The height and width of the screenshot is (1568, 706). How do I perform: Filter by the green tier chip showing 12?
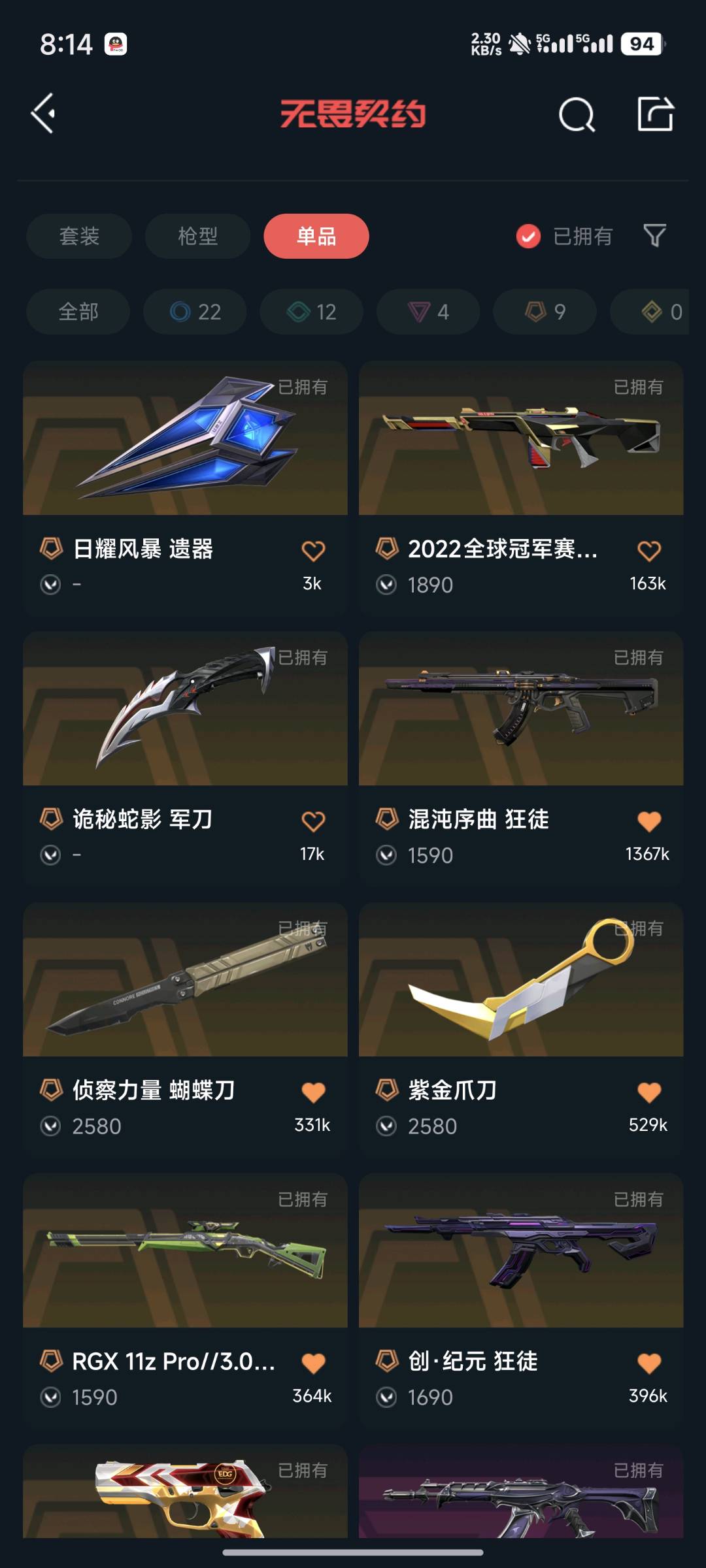coord(312,312)
